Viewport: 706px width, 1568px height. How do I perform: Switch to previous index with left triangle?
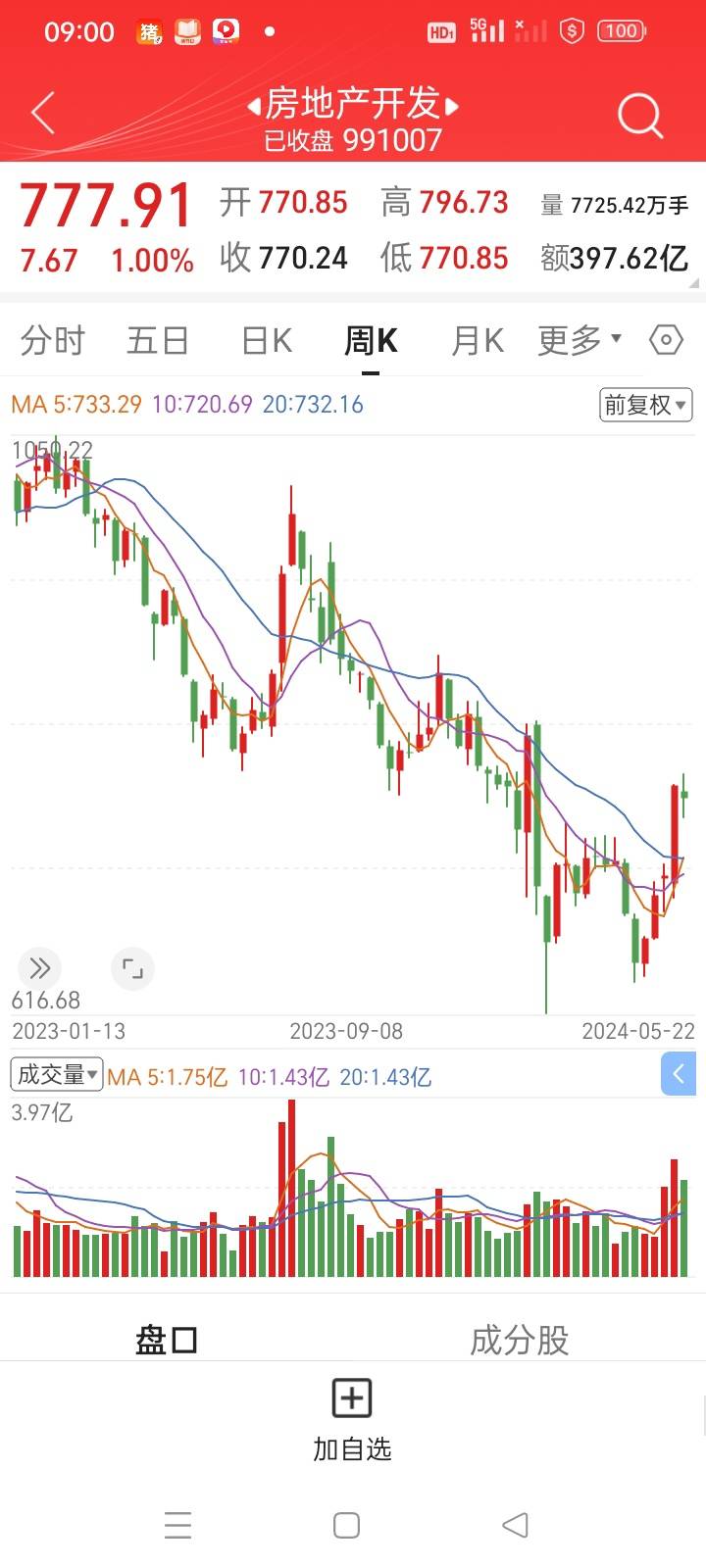point(253,105)
